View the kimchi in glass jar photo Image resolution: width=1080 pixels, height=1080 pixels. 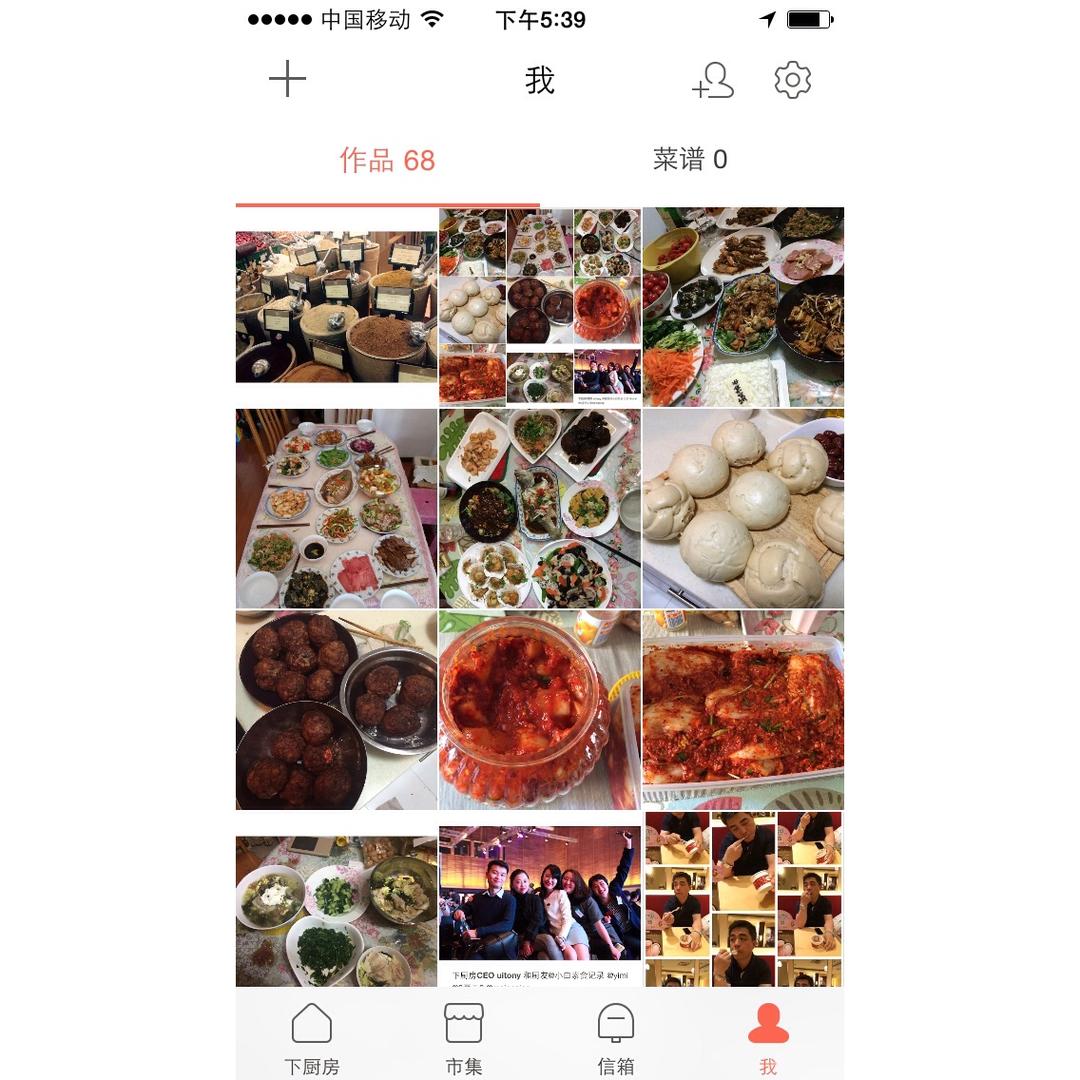click(x=540, y=710)
